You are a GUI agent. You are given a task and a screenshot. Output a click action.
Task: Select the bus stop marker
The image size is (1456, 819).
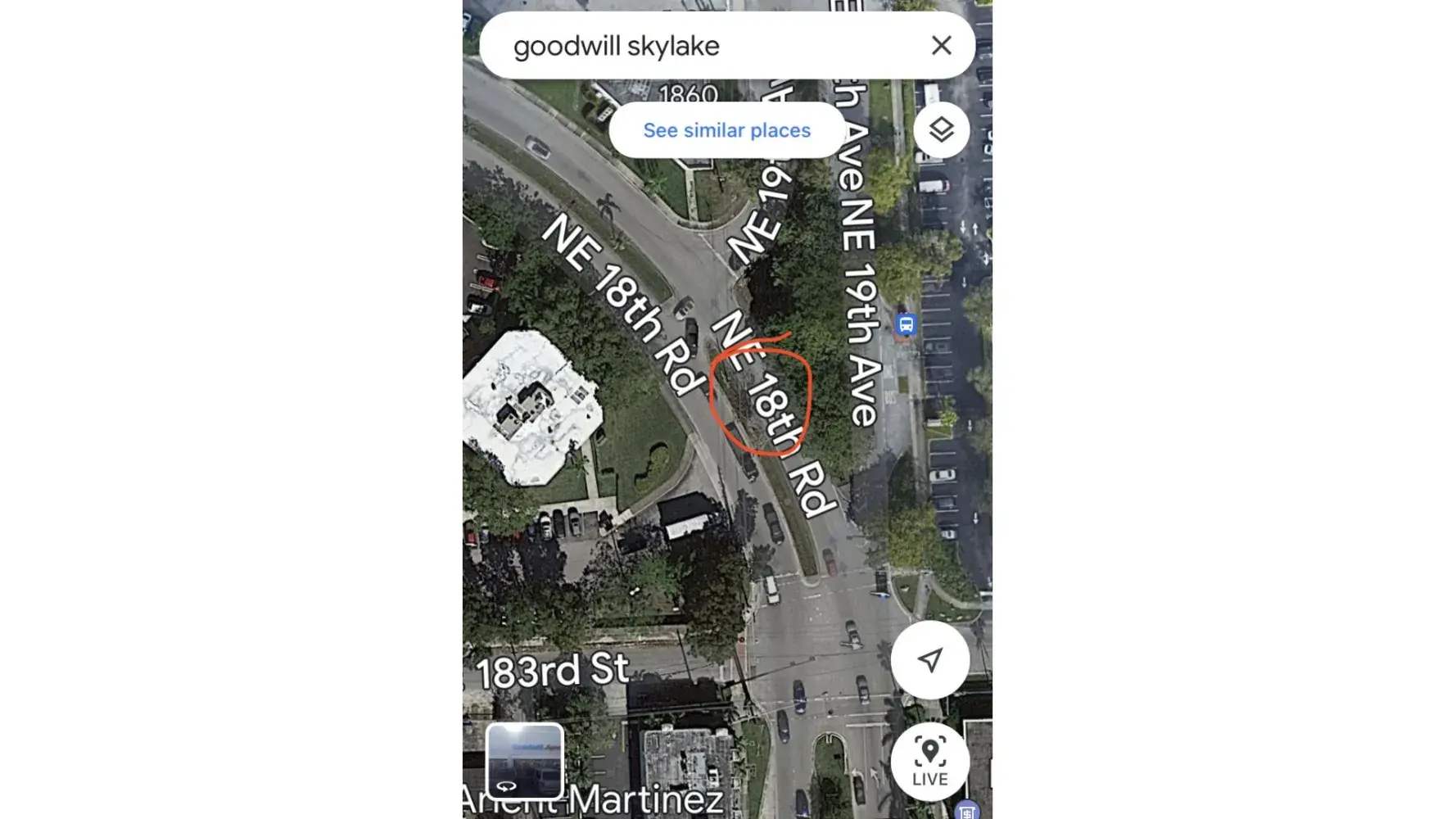(x=906, y=324)
